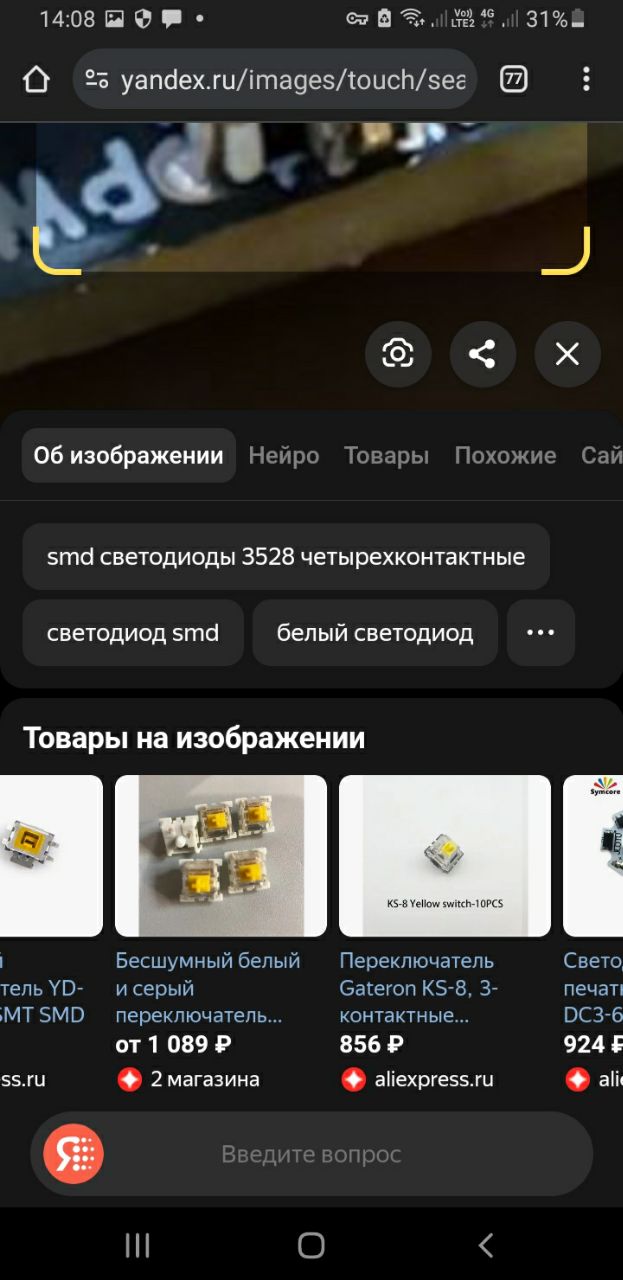Share this image

pyautogui.click(x=483, y=353)
